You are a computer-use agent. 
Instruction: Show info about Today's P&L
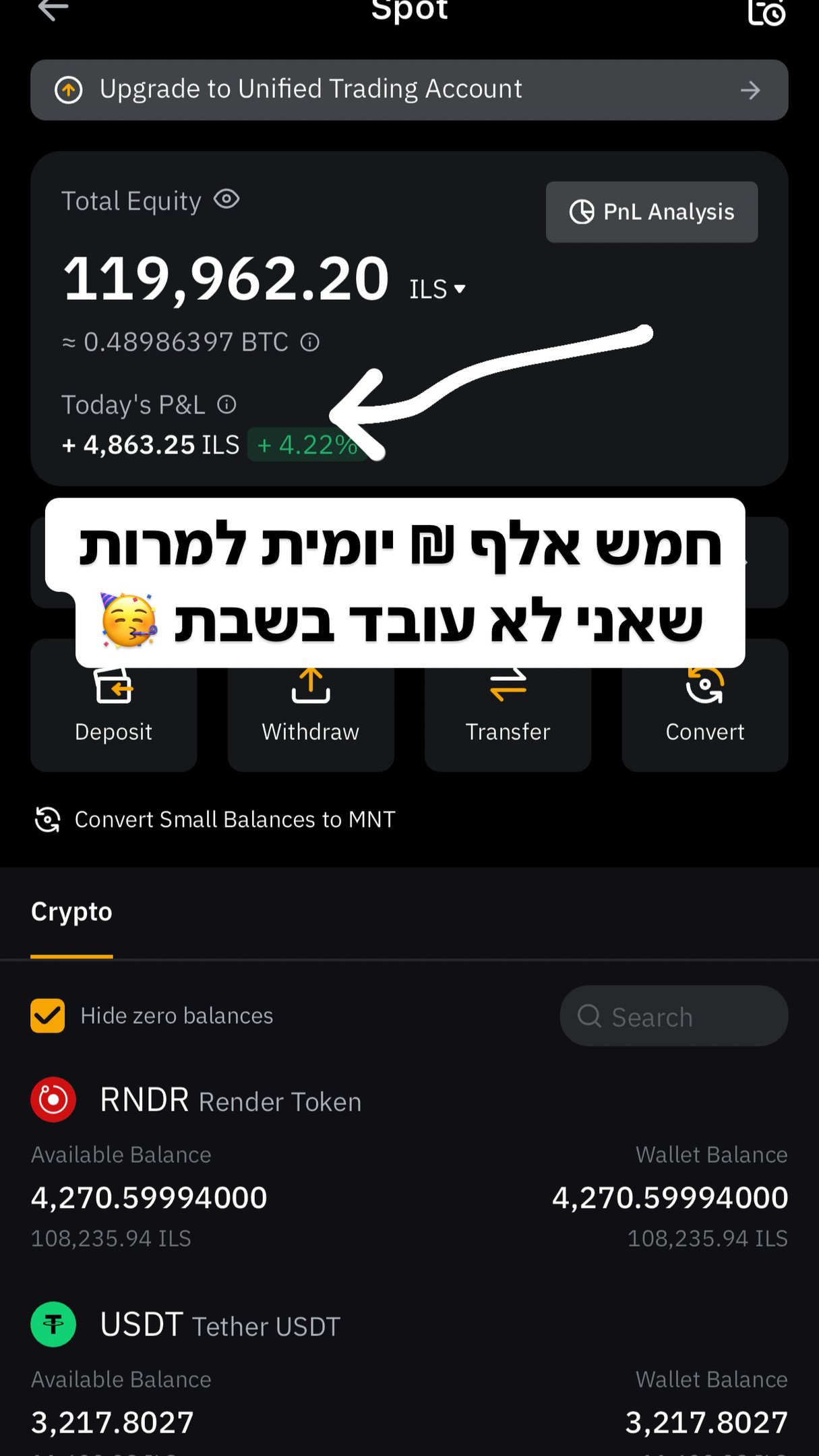click(x=226, y=404)
